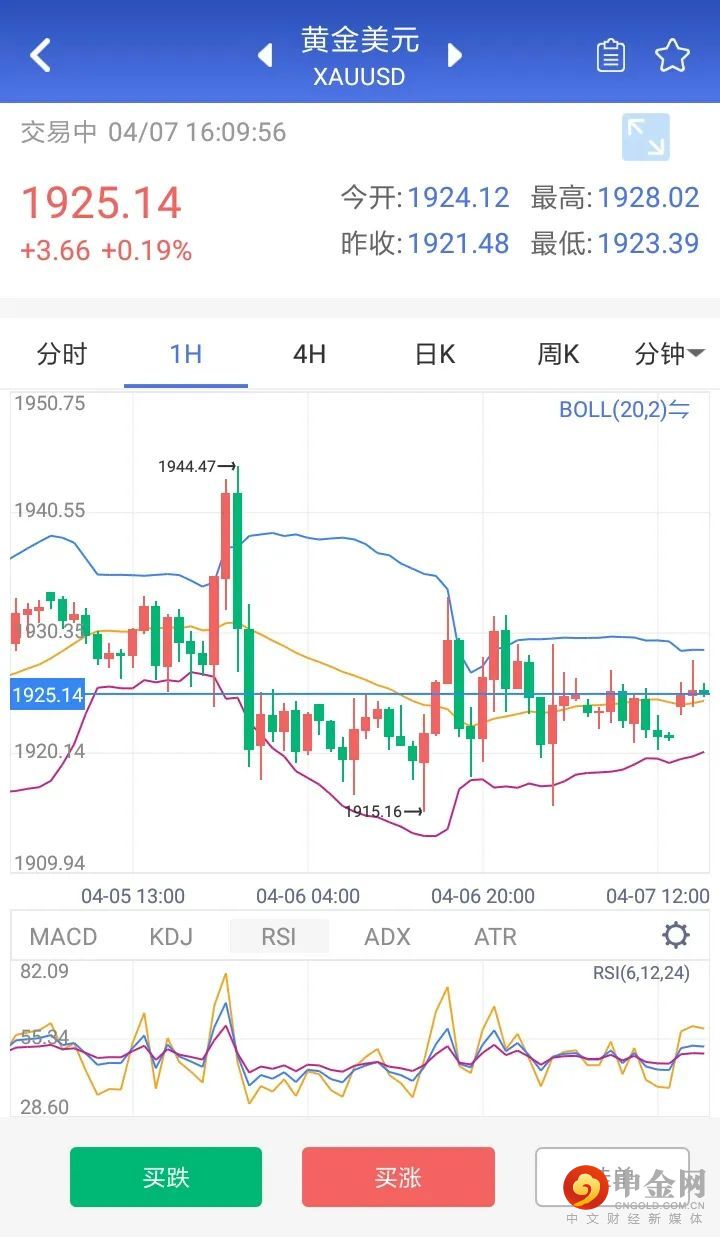Show the RSI indicator
Image resolution: width=720 pixels, height=1237 pixels.
point(279,937)
